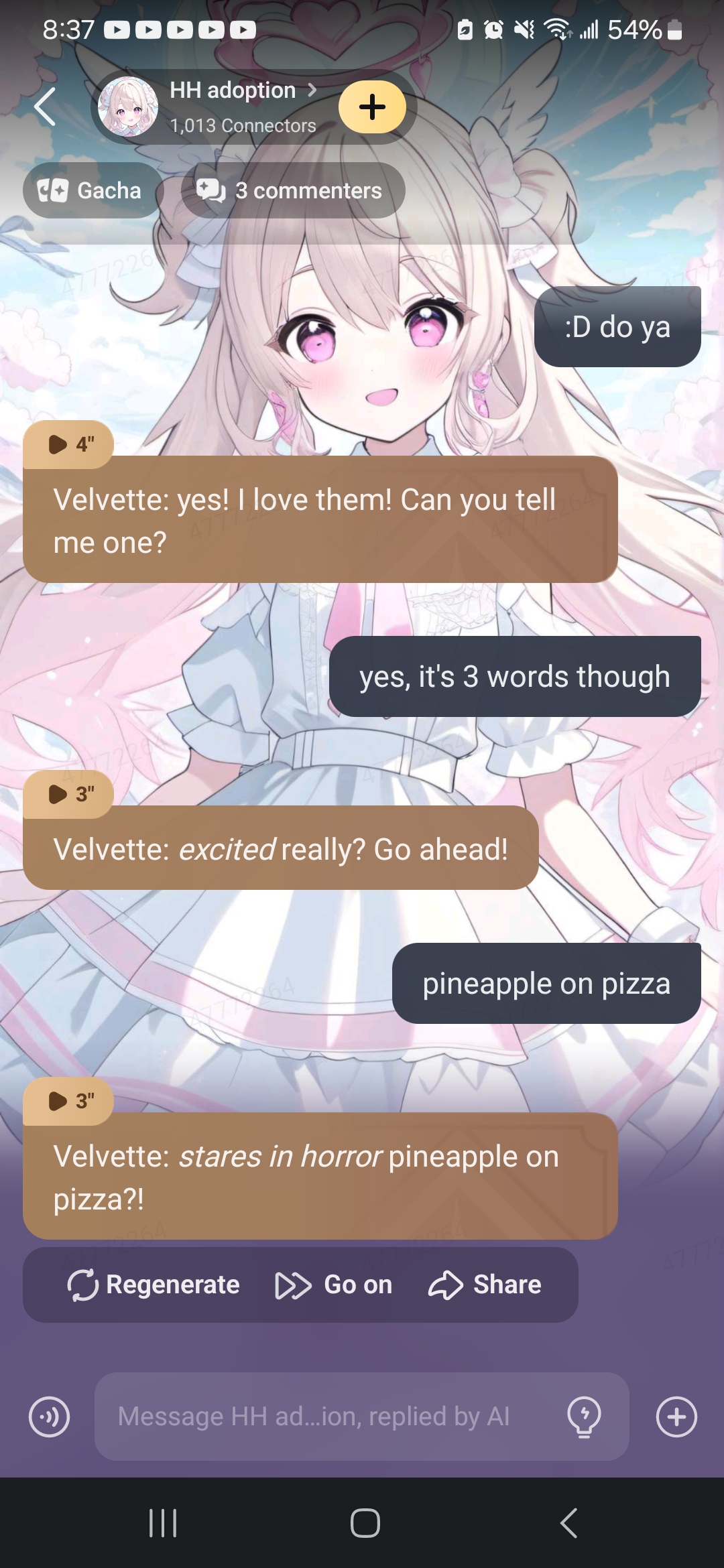Open the plus attachments menu beside input

pyautogui.click(x=676, y=1417)
